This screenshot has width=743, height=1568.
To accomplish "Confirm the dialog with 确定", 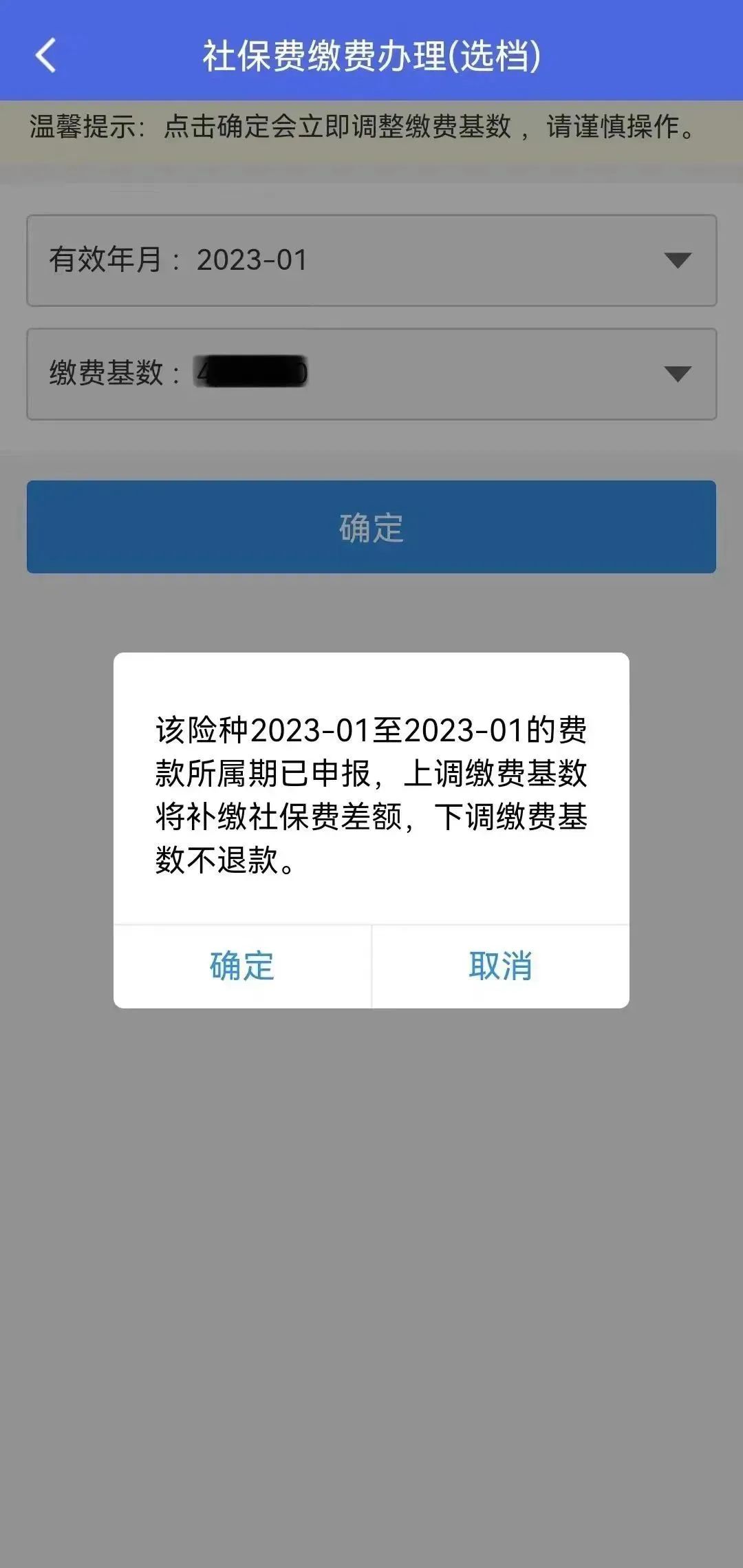I will click(242, 966).
